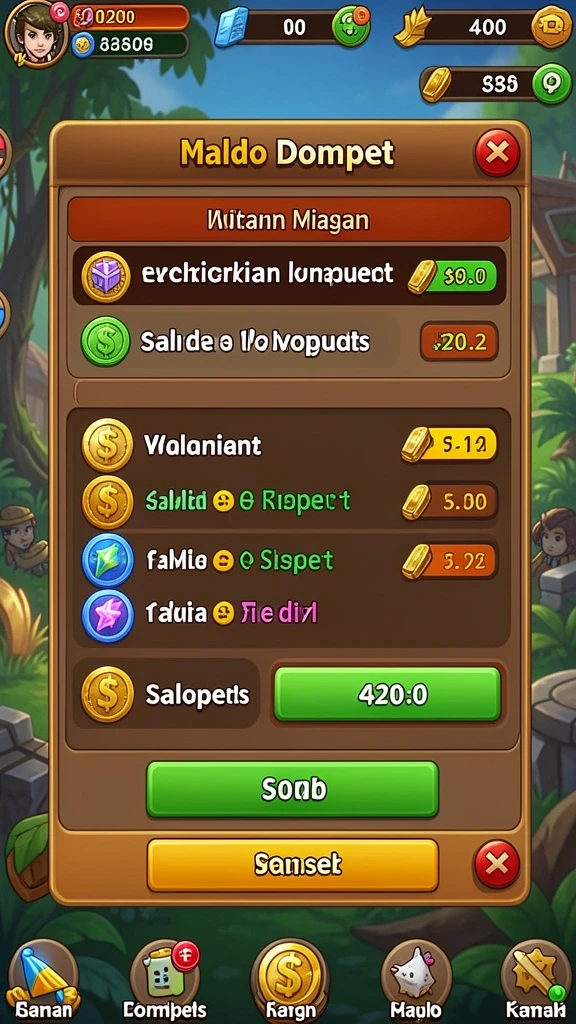Open the player avatar profile
Screen dimensions: 576x1024
[35, 34]
